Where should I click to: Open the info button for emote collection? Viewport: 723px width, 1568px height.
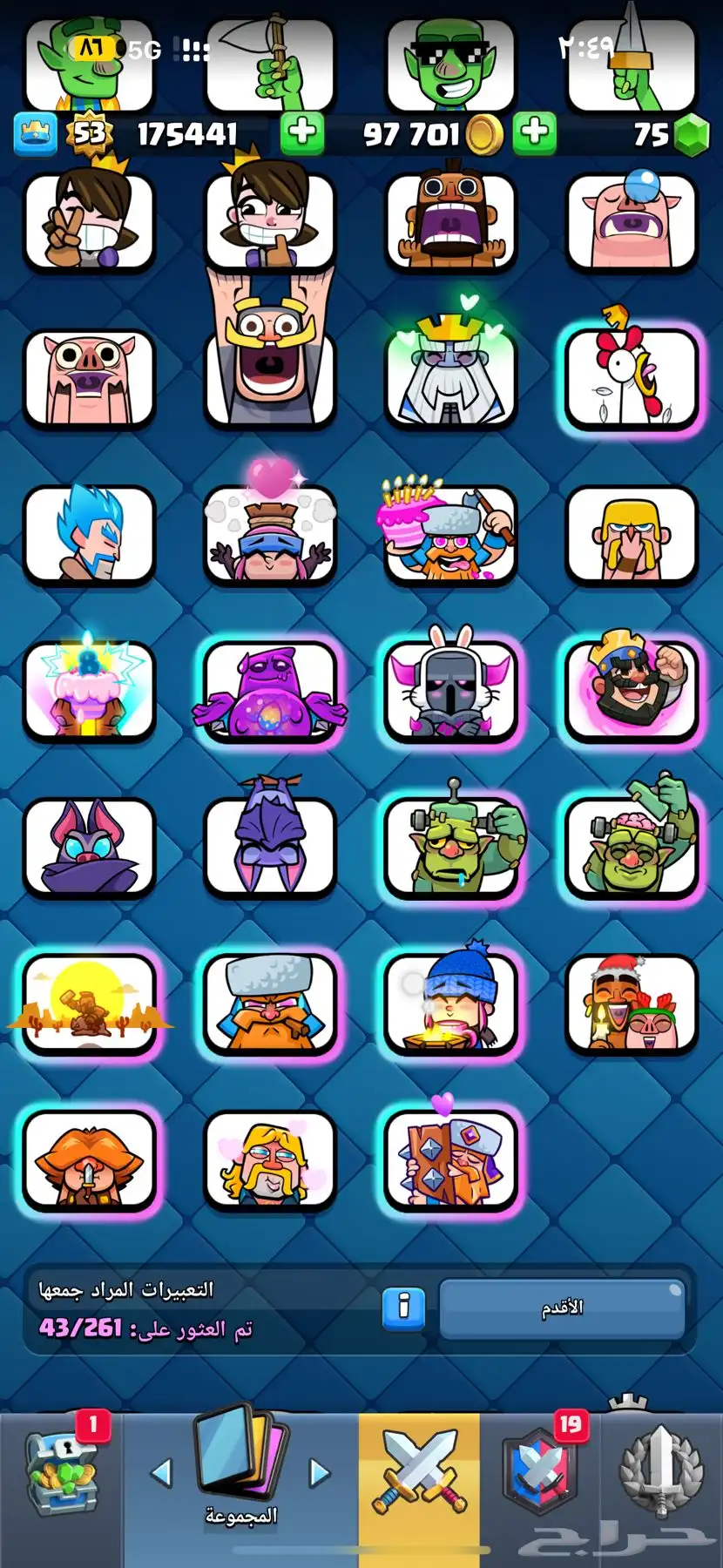[x=403, y=1308]
